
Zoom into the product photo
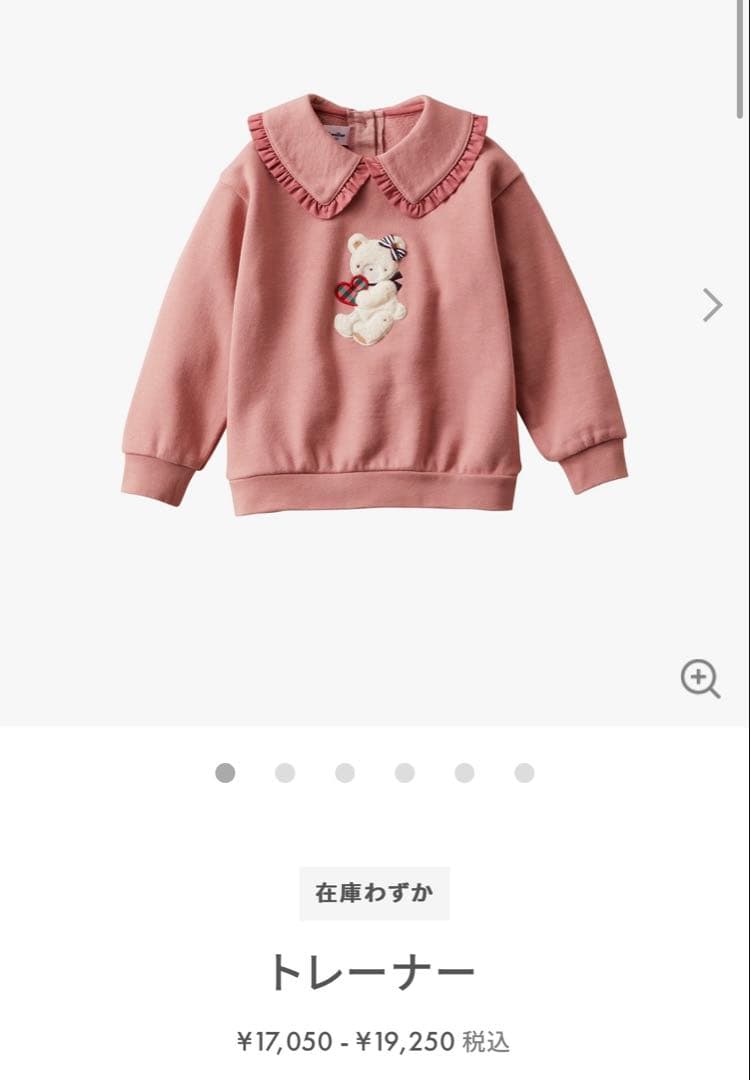(700, 678)
